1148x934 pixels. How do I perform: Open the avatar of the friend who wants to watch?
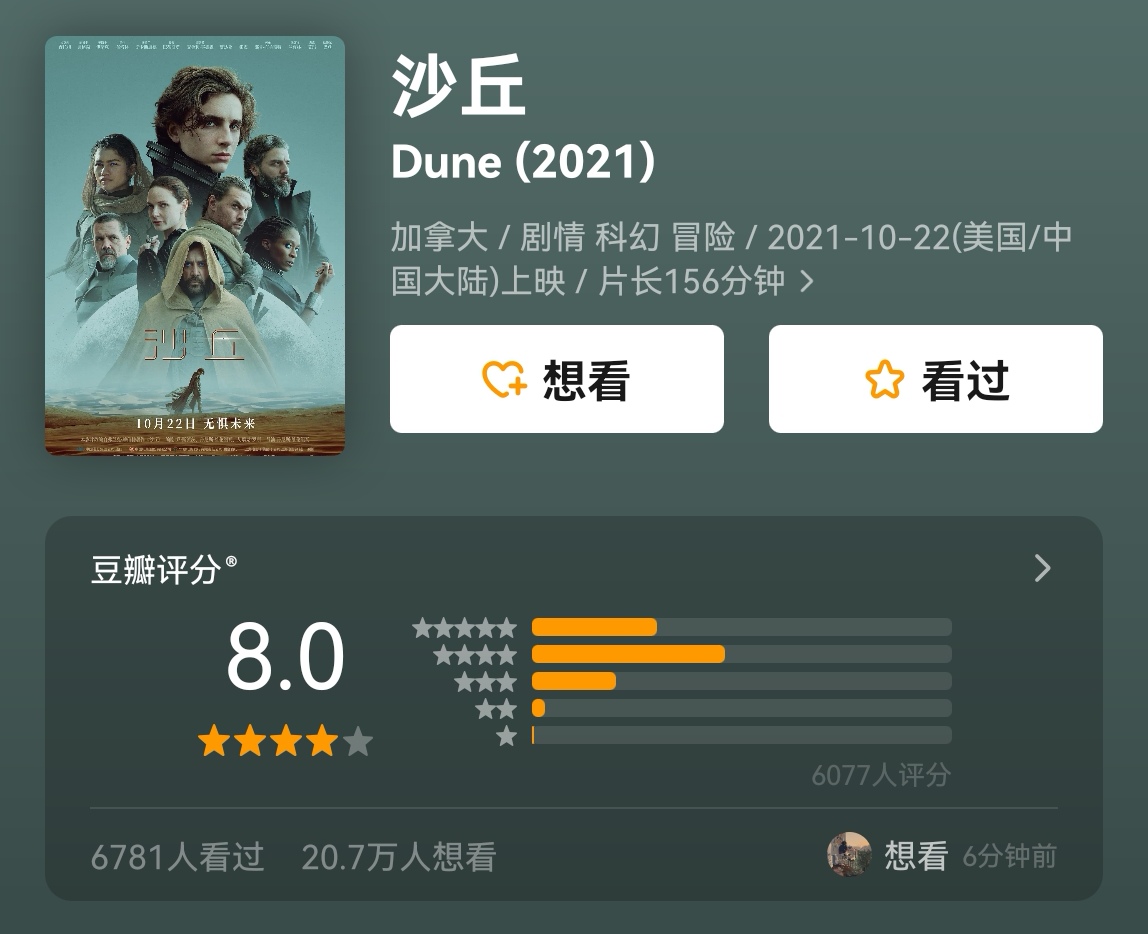tap(849, 855)
